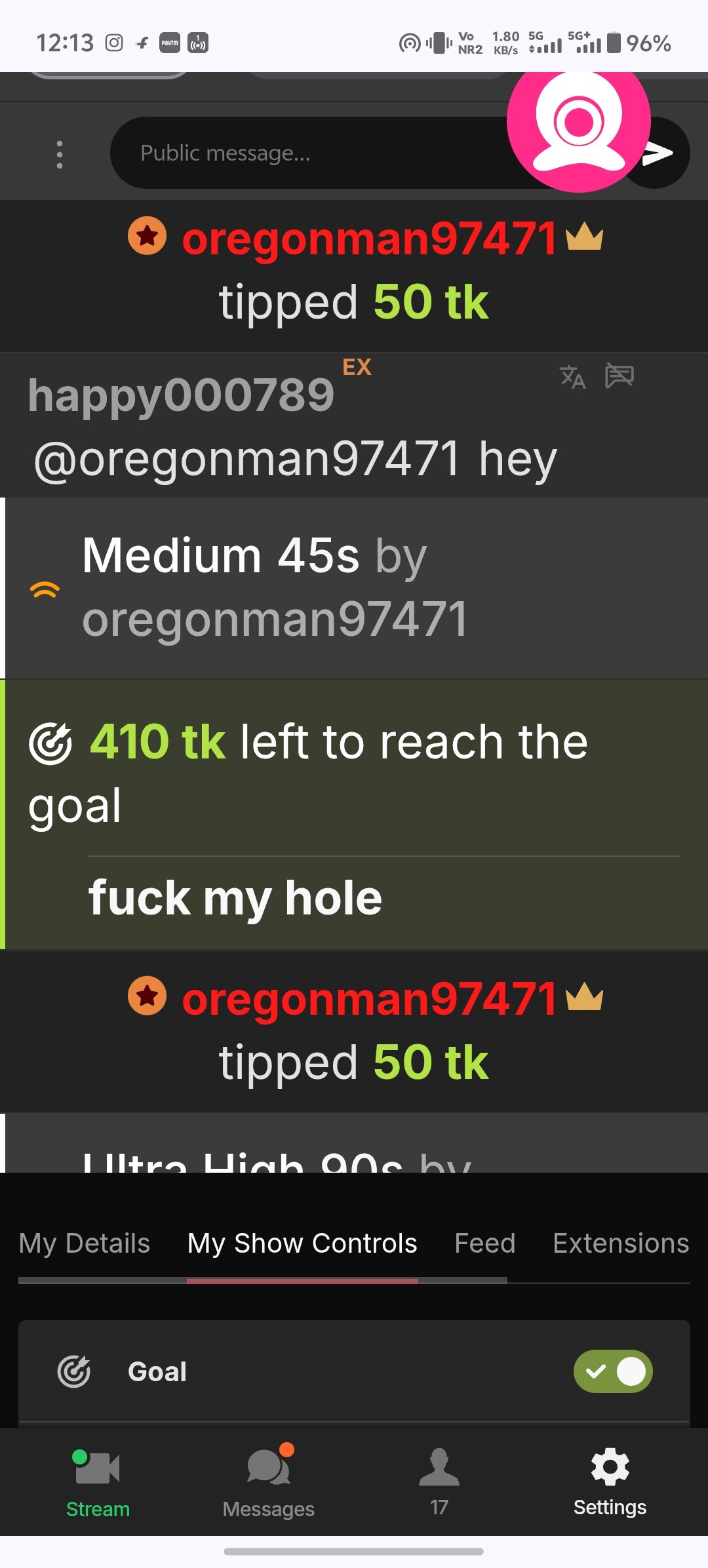The height and width of the screenshot is (1568, 708).
Task: Open the three-dot chat options menu
Action: 60,155
